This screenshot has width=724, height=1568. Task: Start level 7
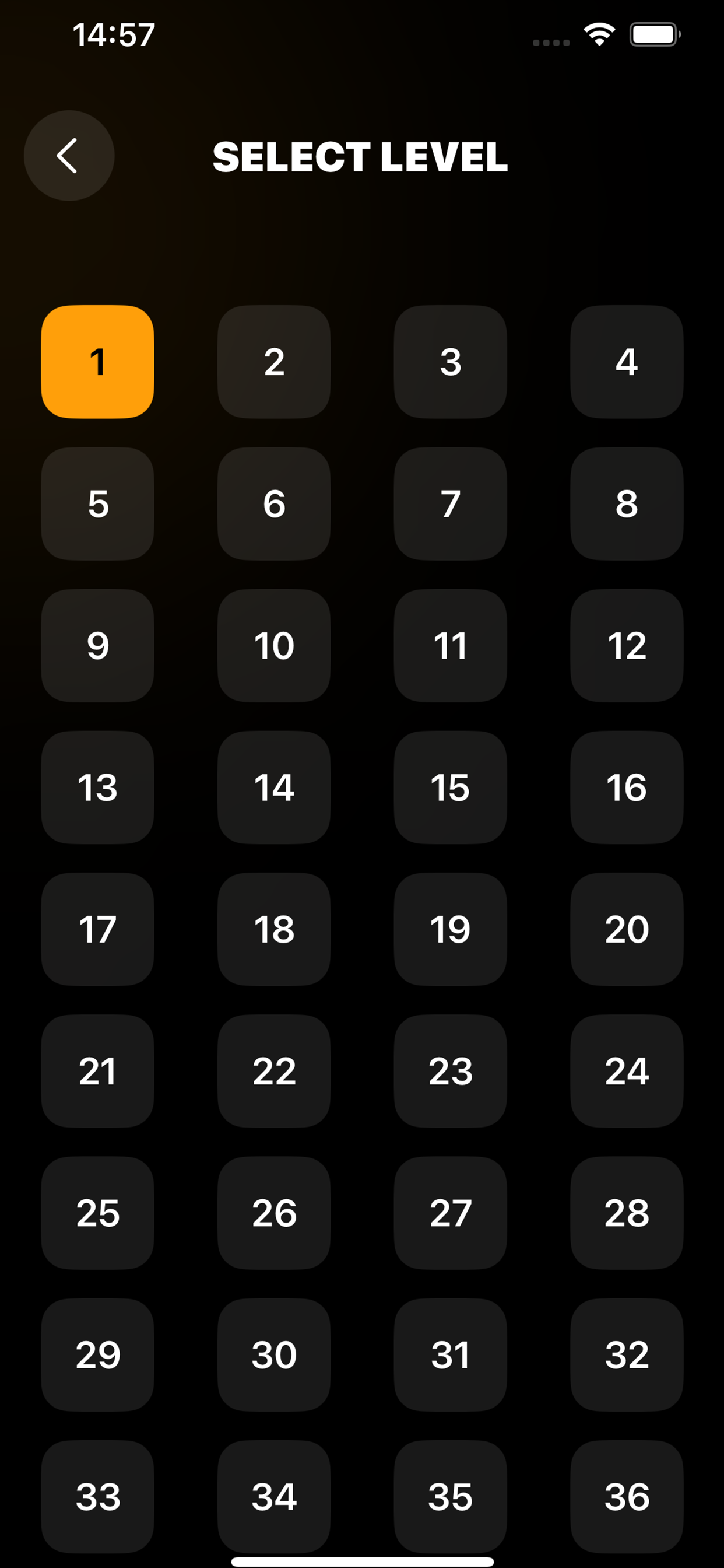click(x=450, y=503)
